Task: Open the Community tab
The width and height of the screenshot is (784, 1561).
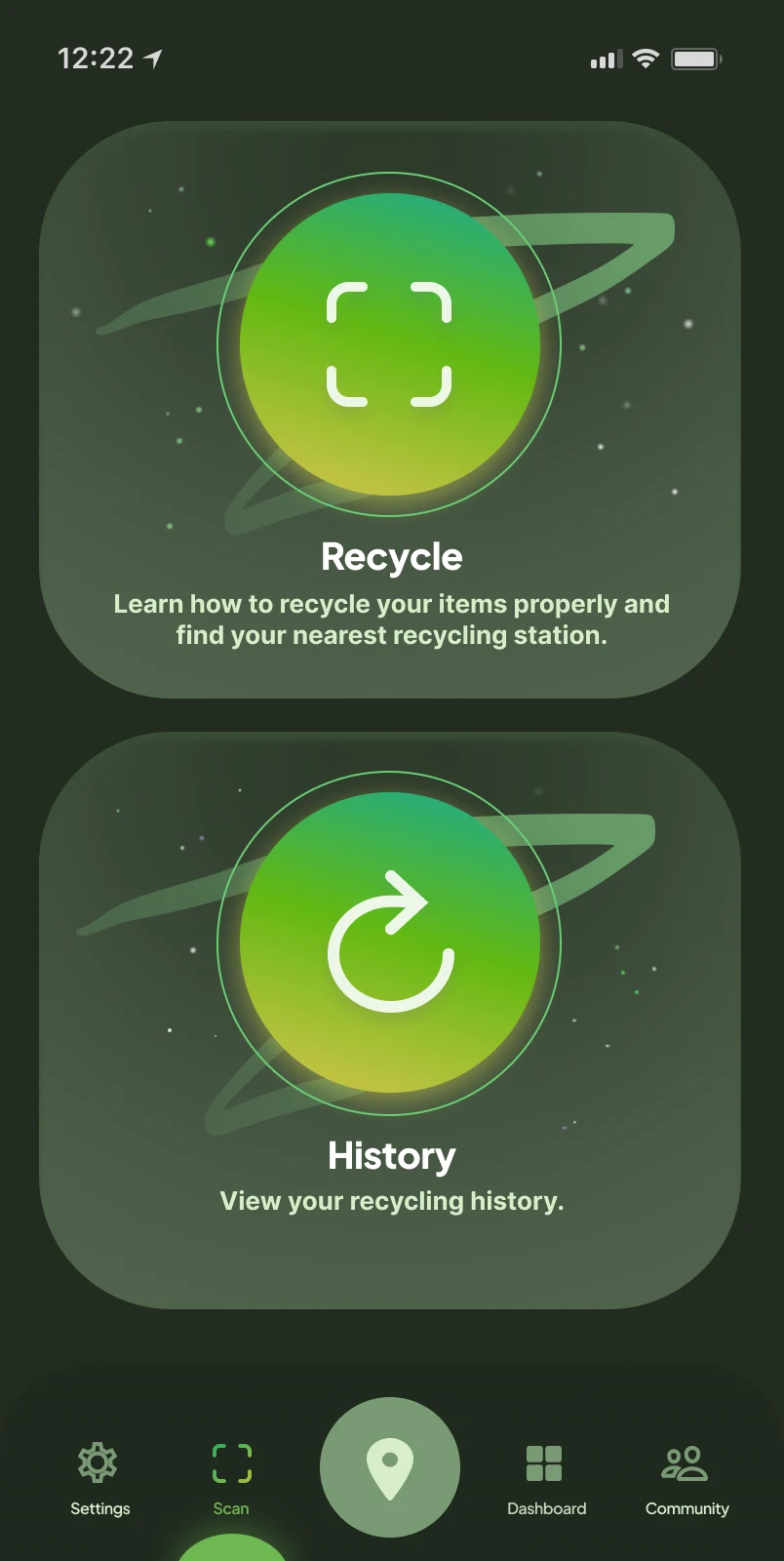Action: 686,1479
